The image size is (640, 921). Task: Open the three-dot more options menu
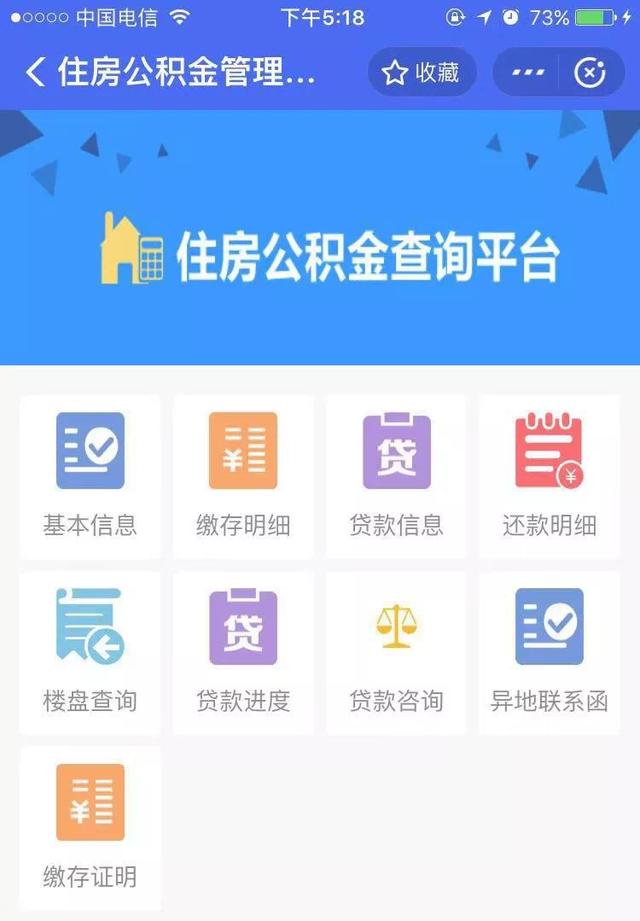(x=527, y=73)
